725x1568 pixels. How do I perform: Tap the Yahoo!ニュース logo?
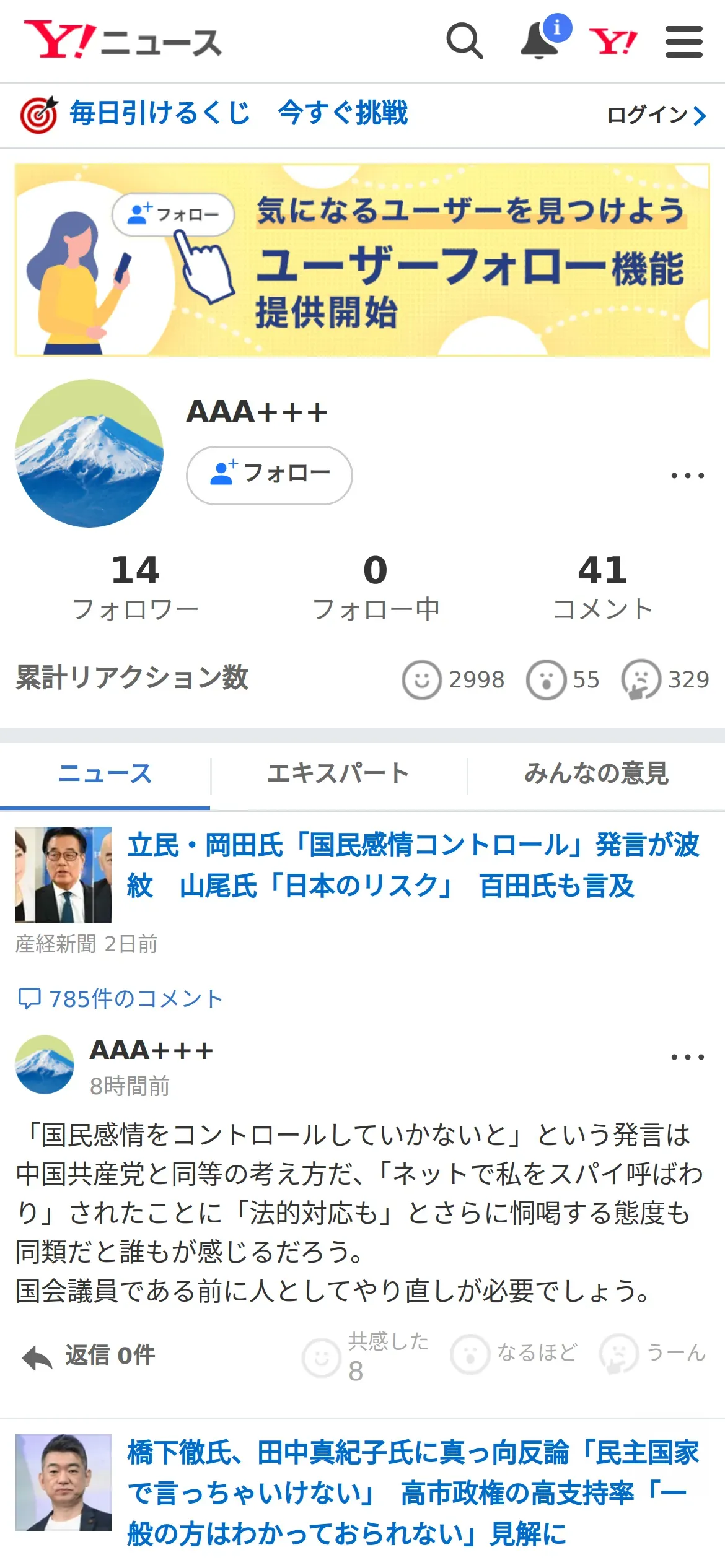[x=123, y=41]
